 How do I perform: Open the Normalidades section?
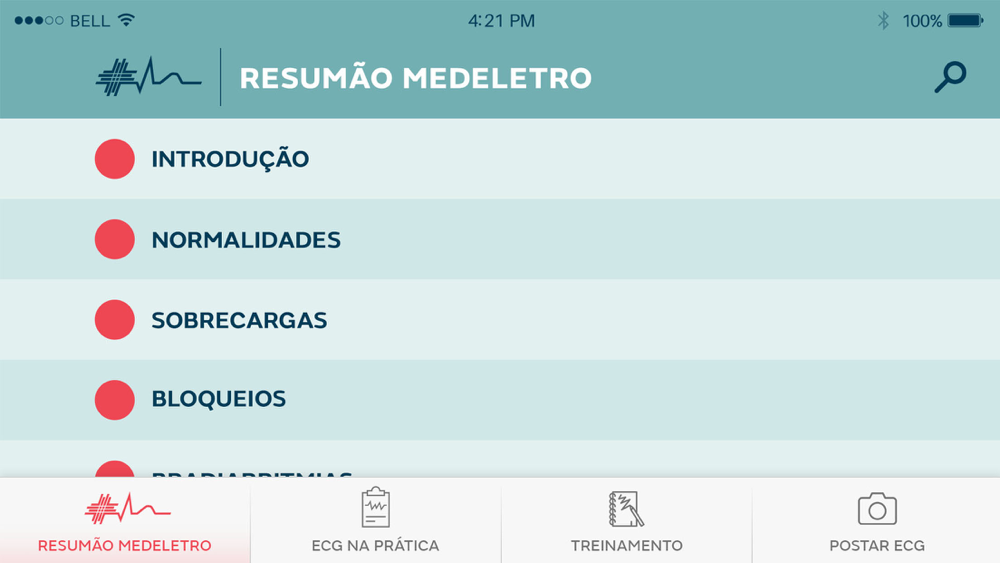[500, 239]
